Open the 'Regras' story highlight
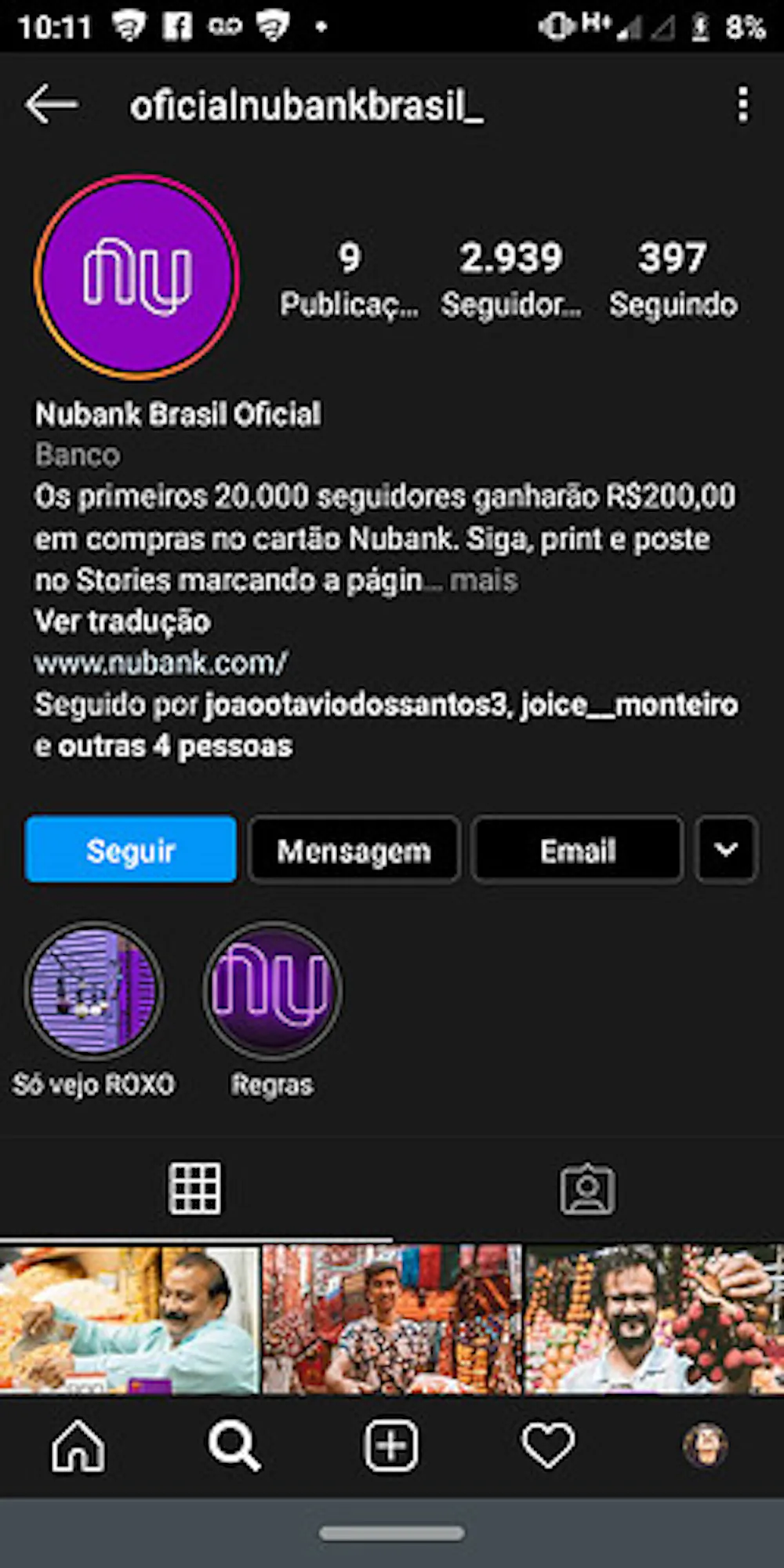This screenshot has height=1568, width=784. pos(271,989)
